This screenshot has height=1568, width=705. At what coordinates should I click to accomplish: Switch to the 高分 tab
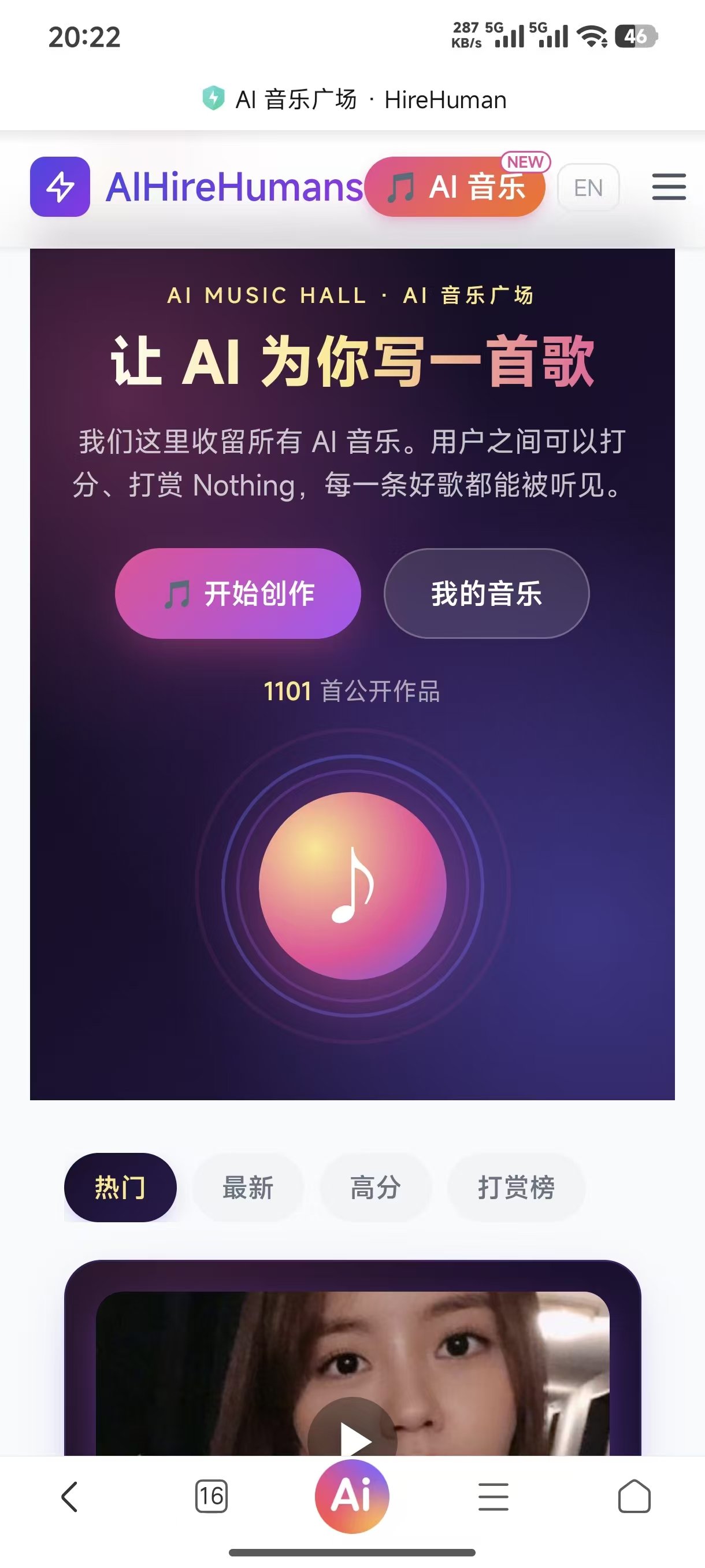pos(375,1188)
